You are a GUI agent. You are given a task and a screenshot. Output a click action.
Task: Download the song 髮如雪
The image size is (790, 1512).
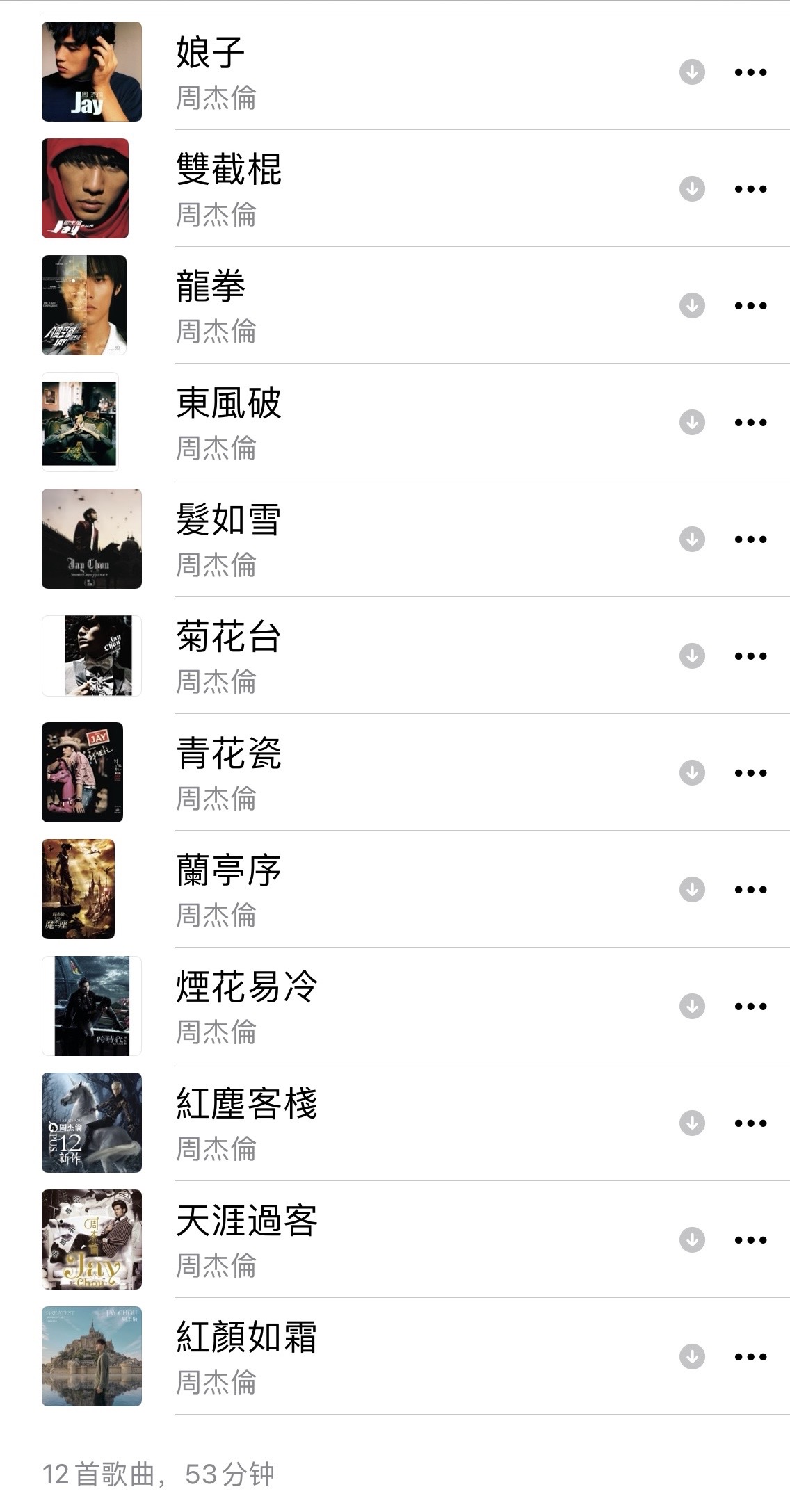[x=692, y=539]
